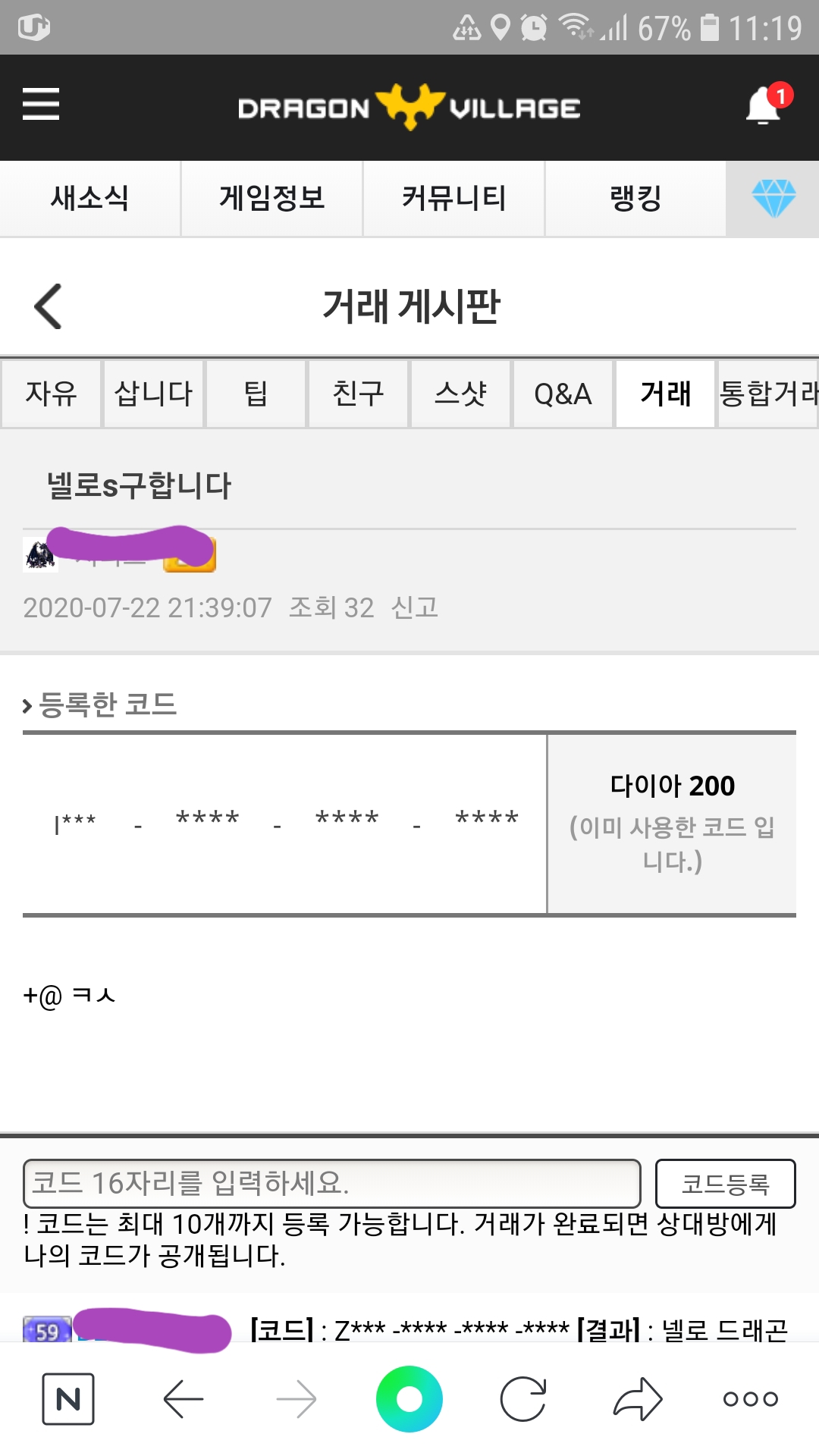Open the hamburger menu
This screenshot has height=1456, width=819.
click(x=41, y=105)
